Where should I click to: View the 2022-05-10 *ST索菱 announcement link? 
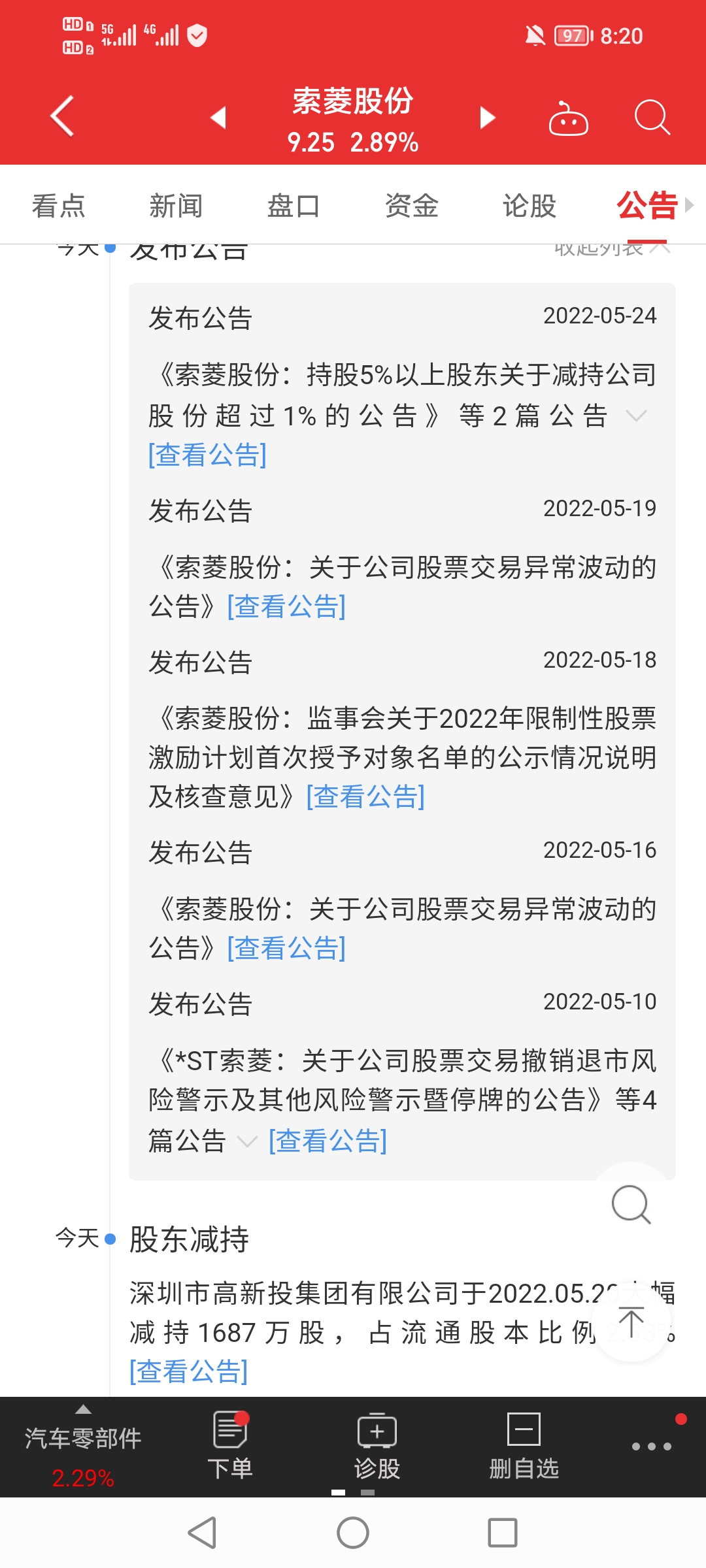point(328,1141)
